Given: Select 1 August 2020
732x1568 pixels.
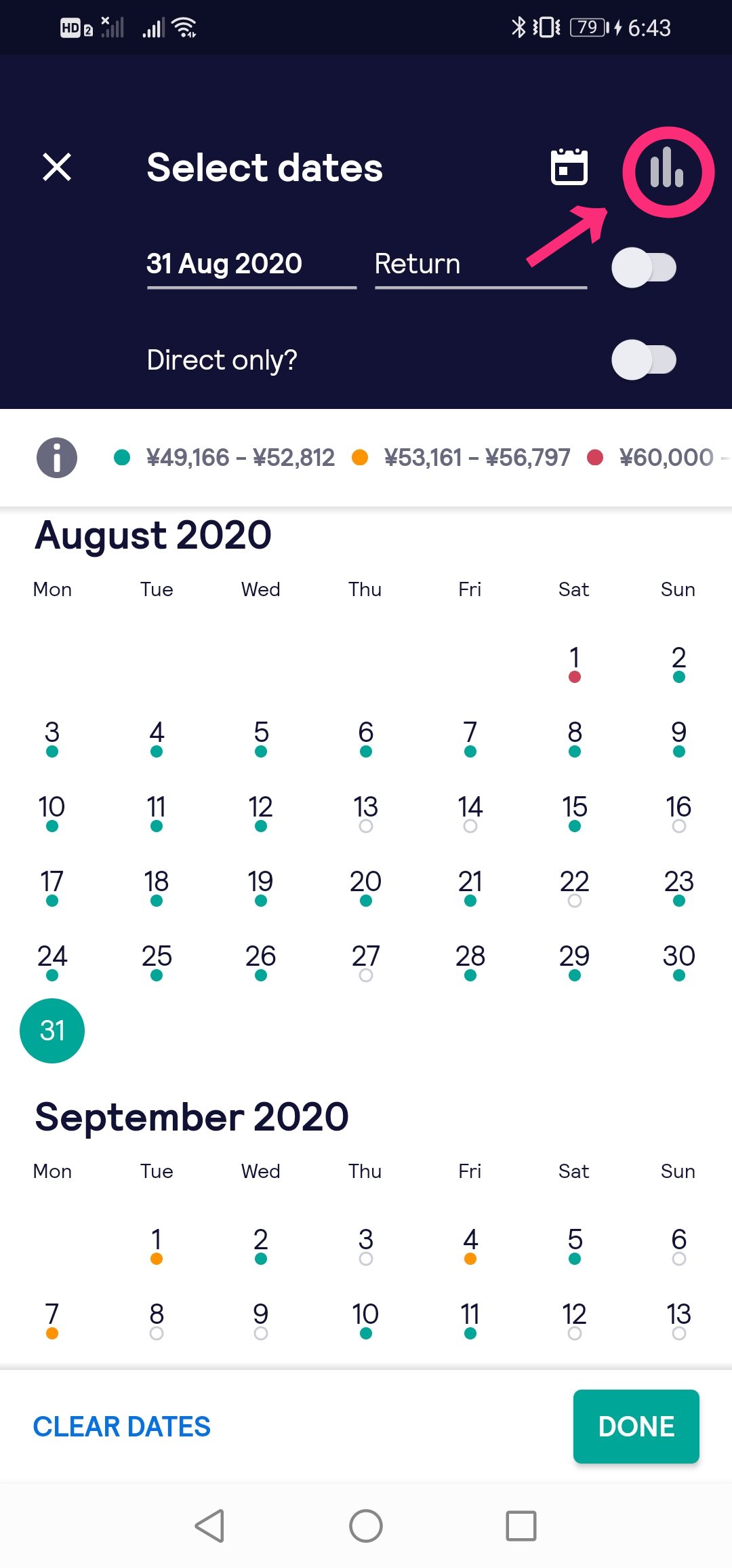Looking at the screenshot, I should pyautogui.click(x=574, y=663).
